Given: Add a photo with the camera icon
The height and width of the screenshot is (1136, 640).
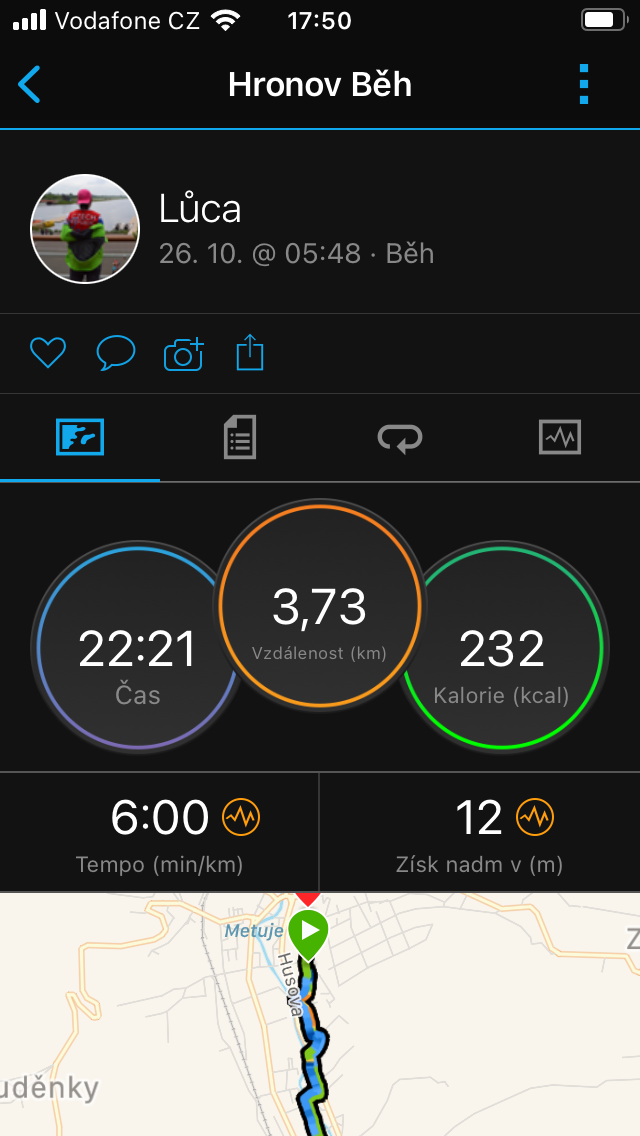Looking at the screenshot, I should coord(183,354).
